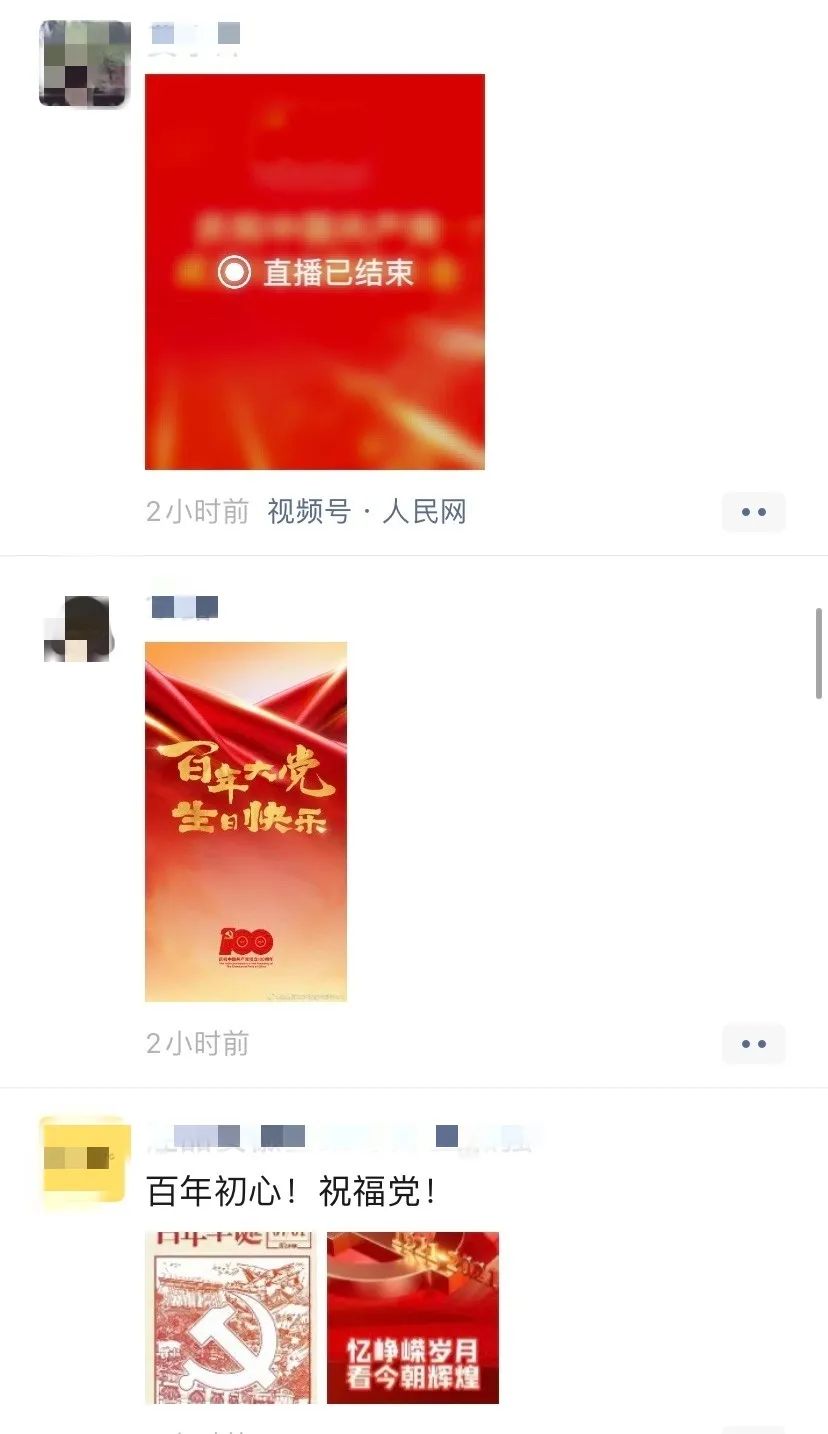The width and height of the screenshot is (828, 1434).
Task: Open the 忆峥嵘岁月 看今朝辉煌 photo
Action: tap(412, 1317)
